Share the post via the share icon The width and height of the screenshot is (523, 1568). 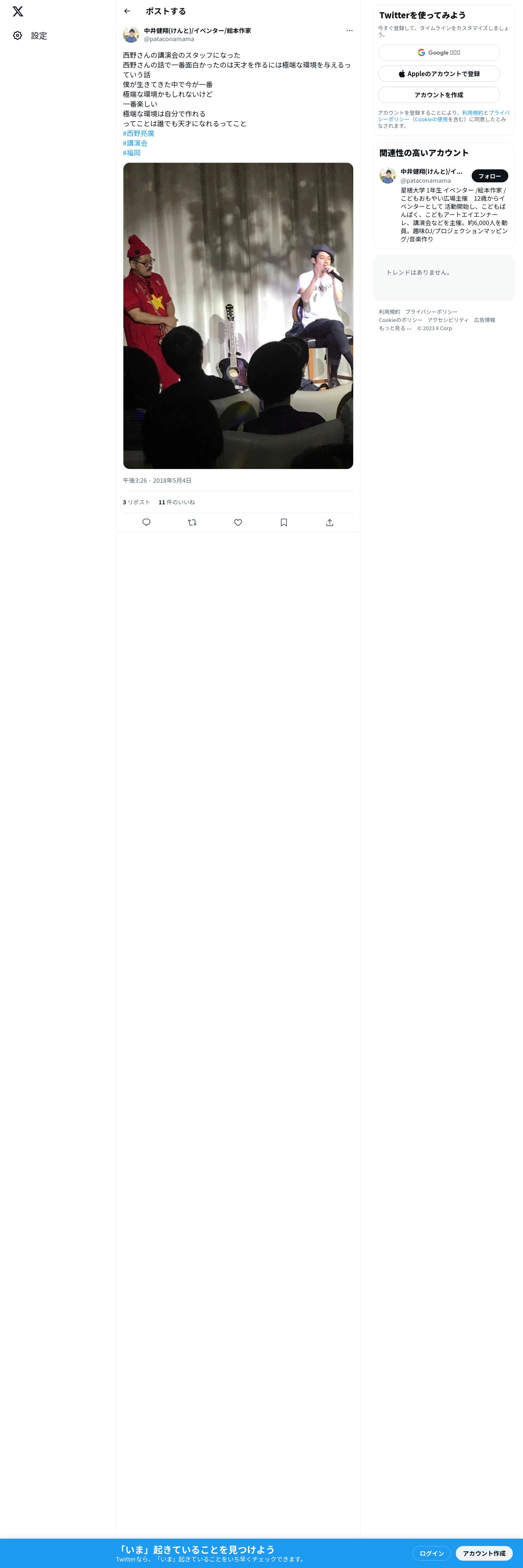(x=330, y=522)
